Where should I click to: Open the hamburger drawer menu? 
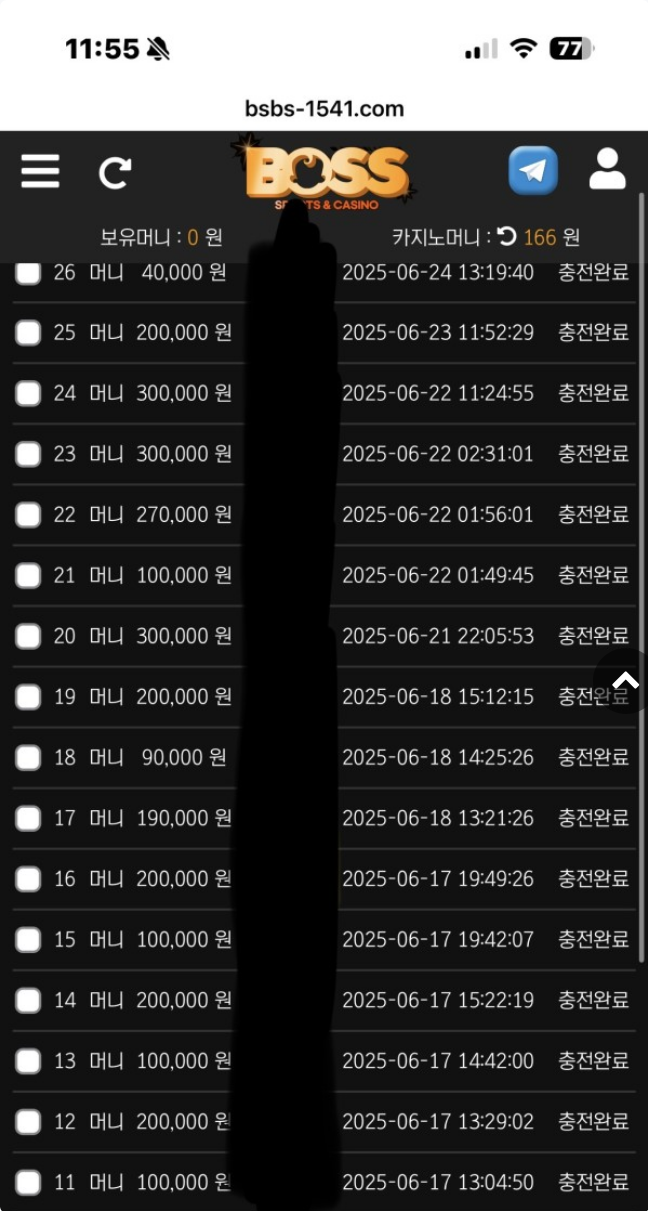point(40,171)
